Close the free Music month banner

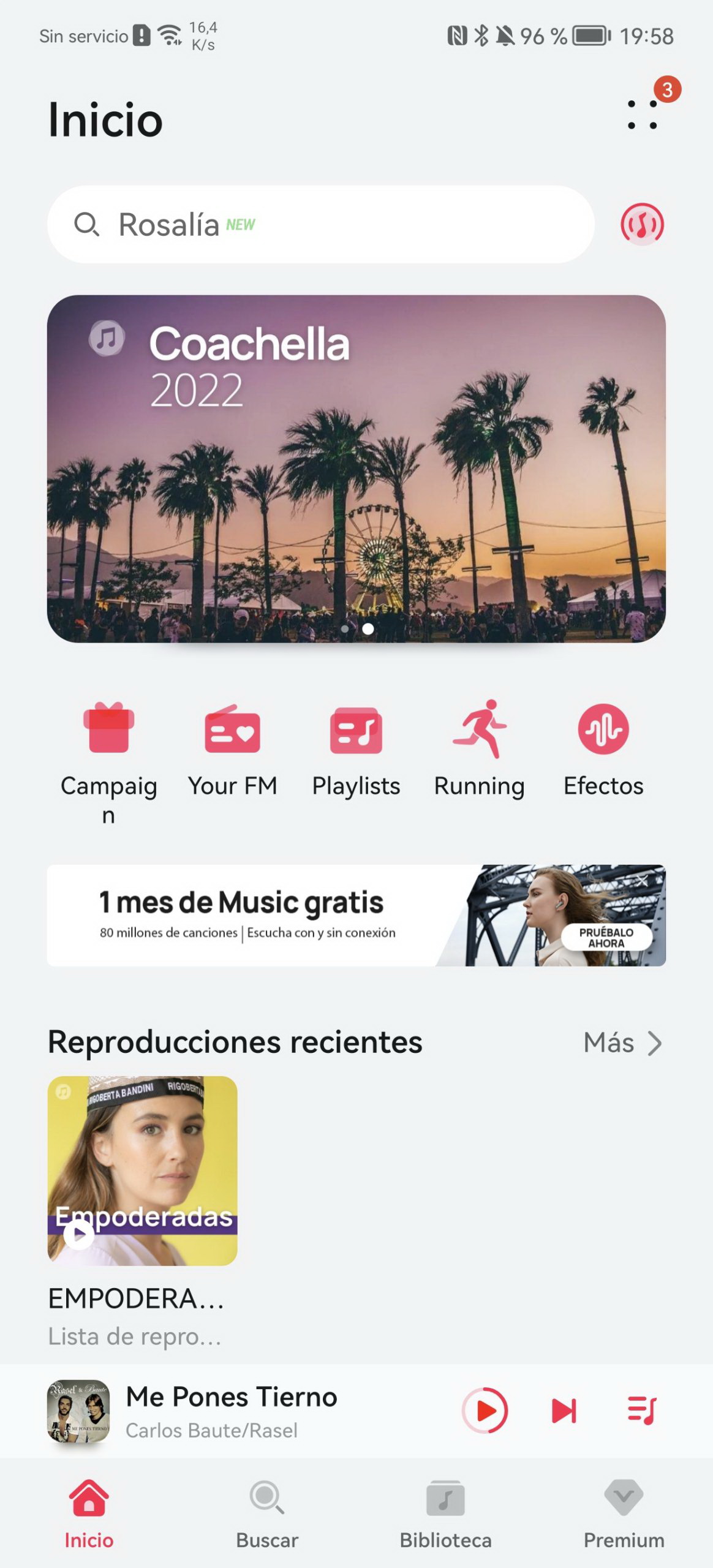[642, 881]
